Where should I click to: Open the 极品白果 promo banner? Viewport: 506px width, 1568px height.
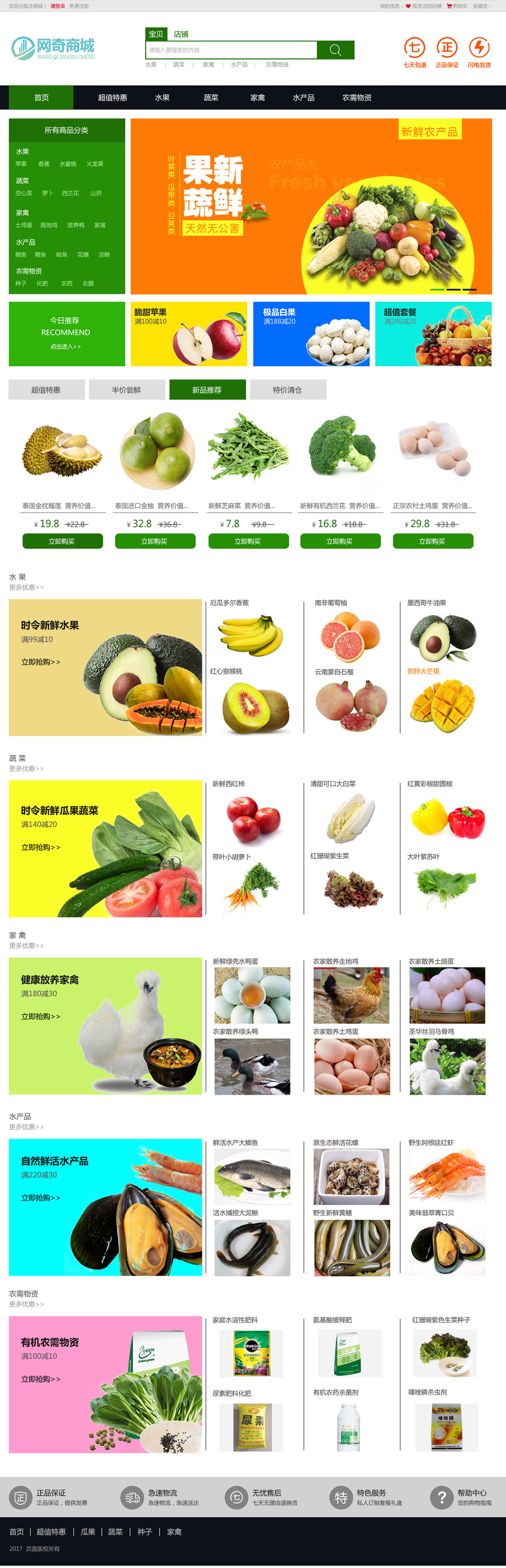point(311,334)
